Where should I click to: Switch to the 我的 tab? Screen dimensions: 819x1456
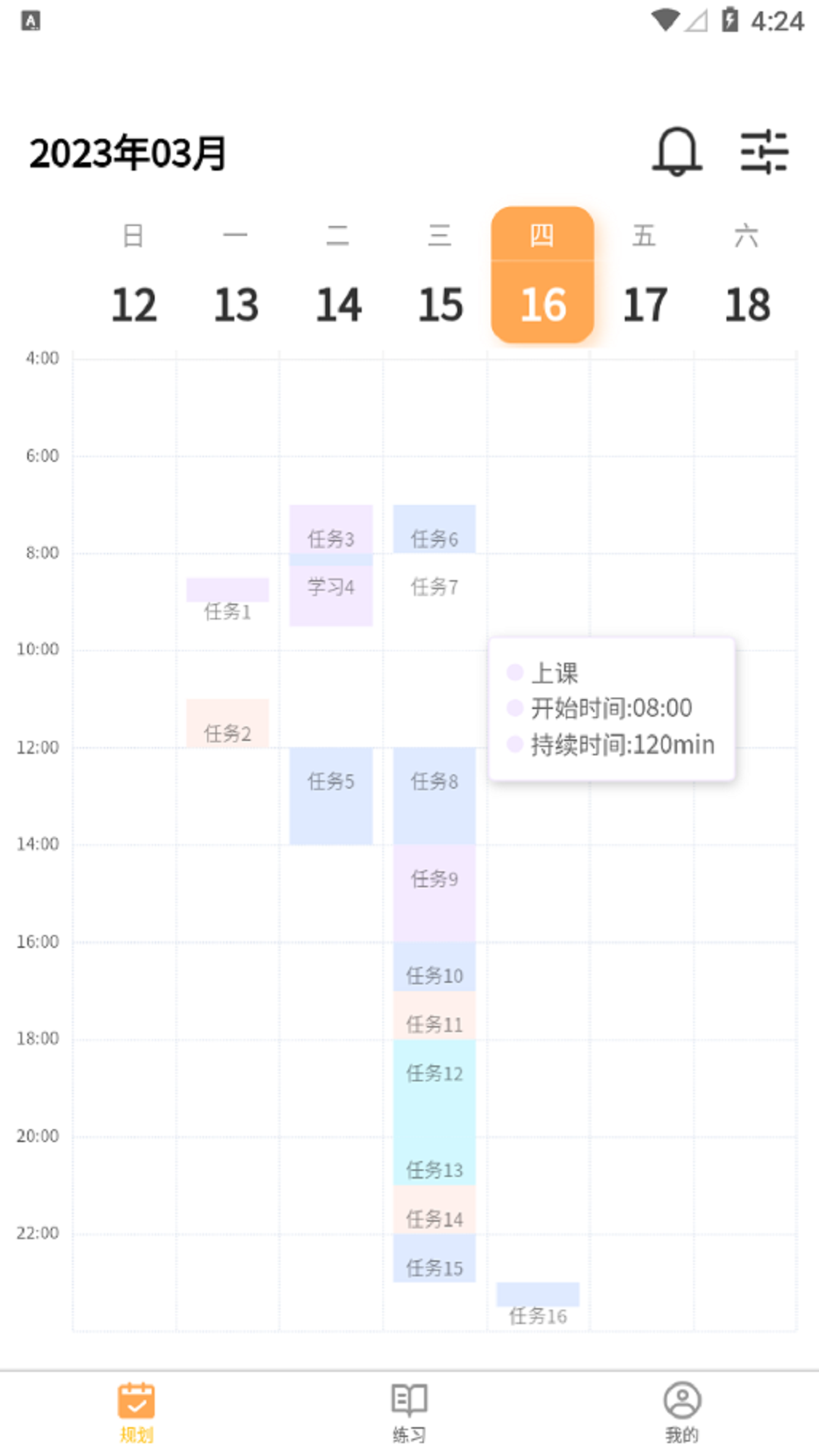tap(682, 1414)
